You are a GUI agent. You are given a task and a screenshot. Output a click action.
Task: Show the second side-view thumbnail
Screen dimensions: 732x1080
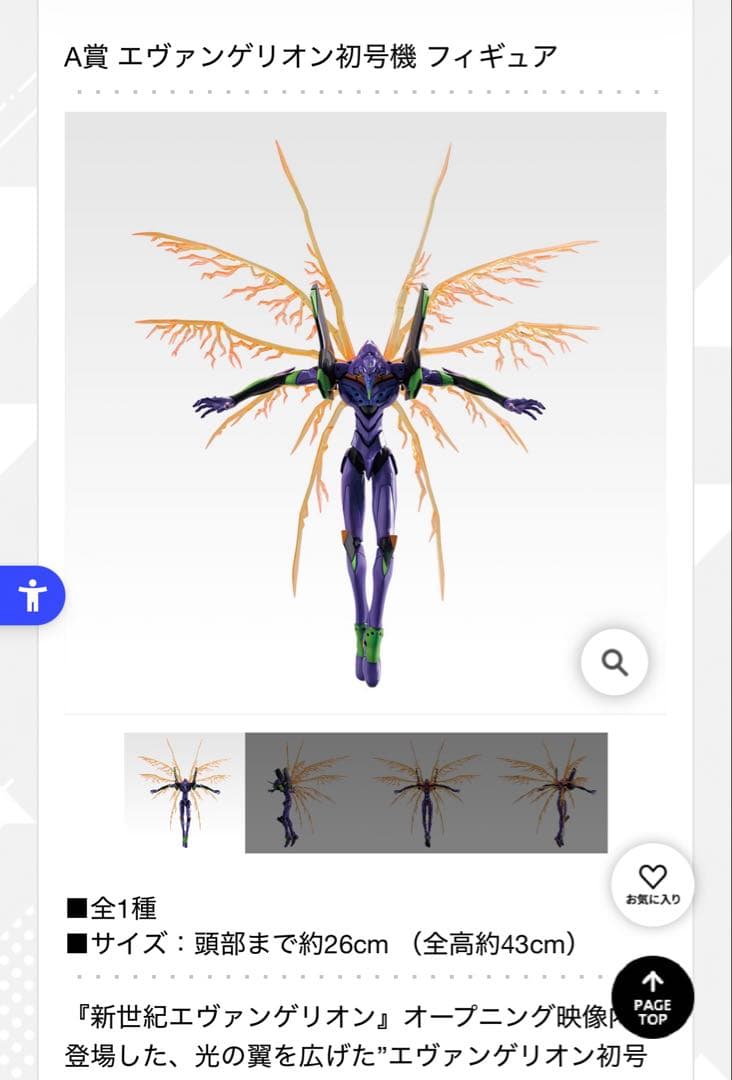pos(306,793)
